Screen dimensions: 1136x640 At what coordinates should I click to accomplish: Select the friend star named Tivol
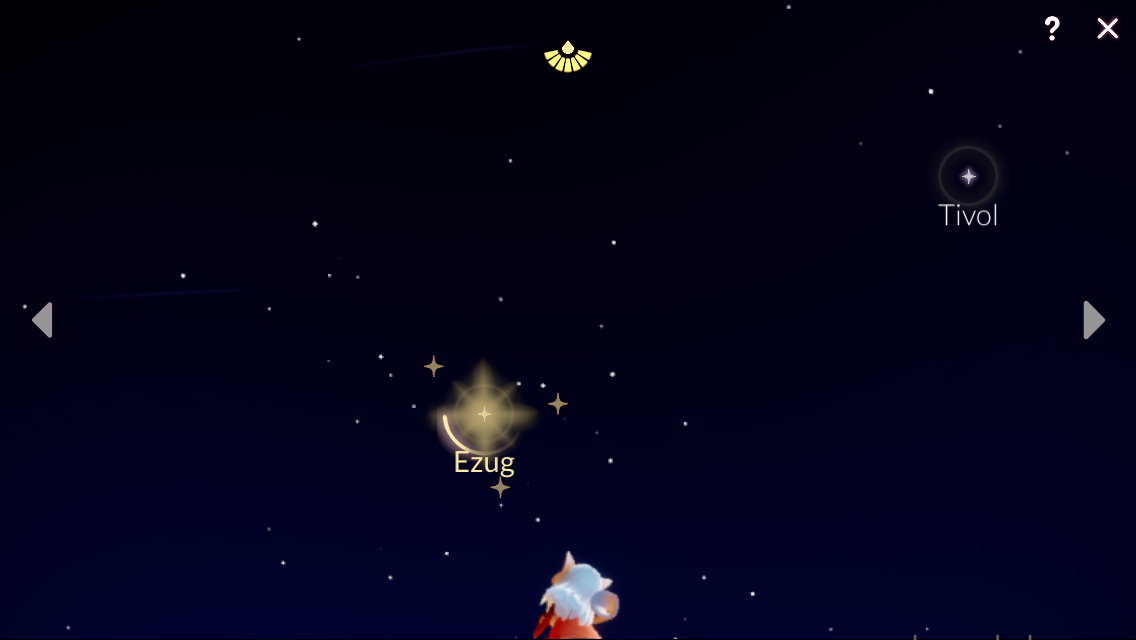(968, 177)
